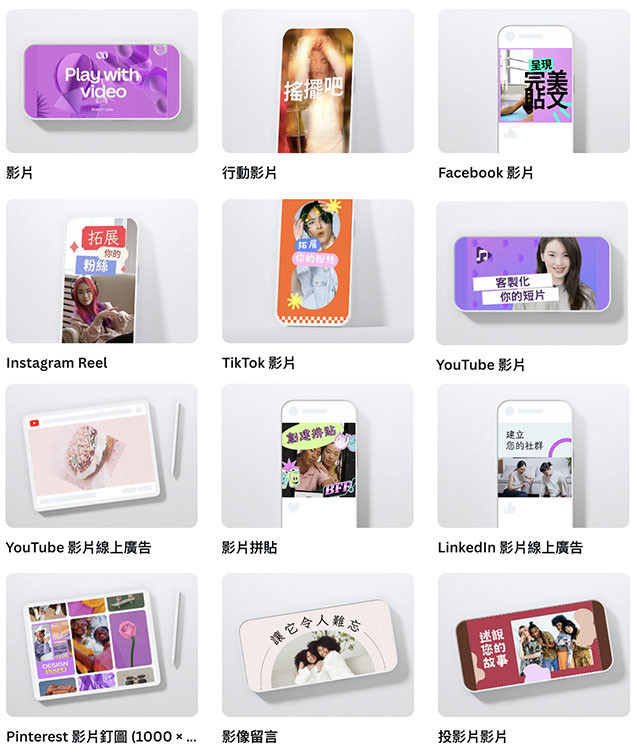This screenshot has width=637, height=756.
Task: Open the 影片拼貼 collage template
Action: (317, 456)
